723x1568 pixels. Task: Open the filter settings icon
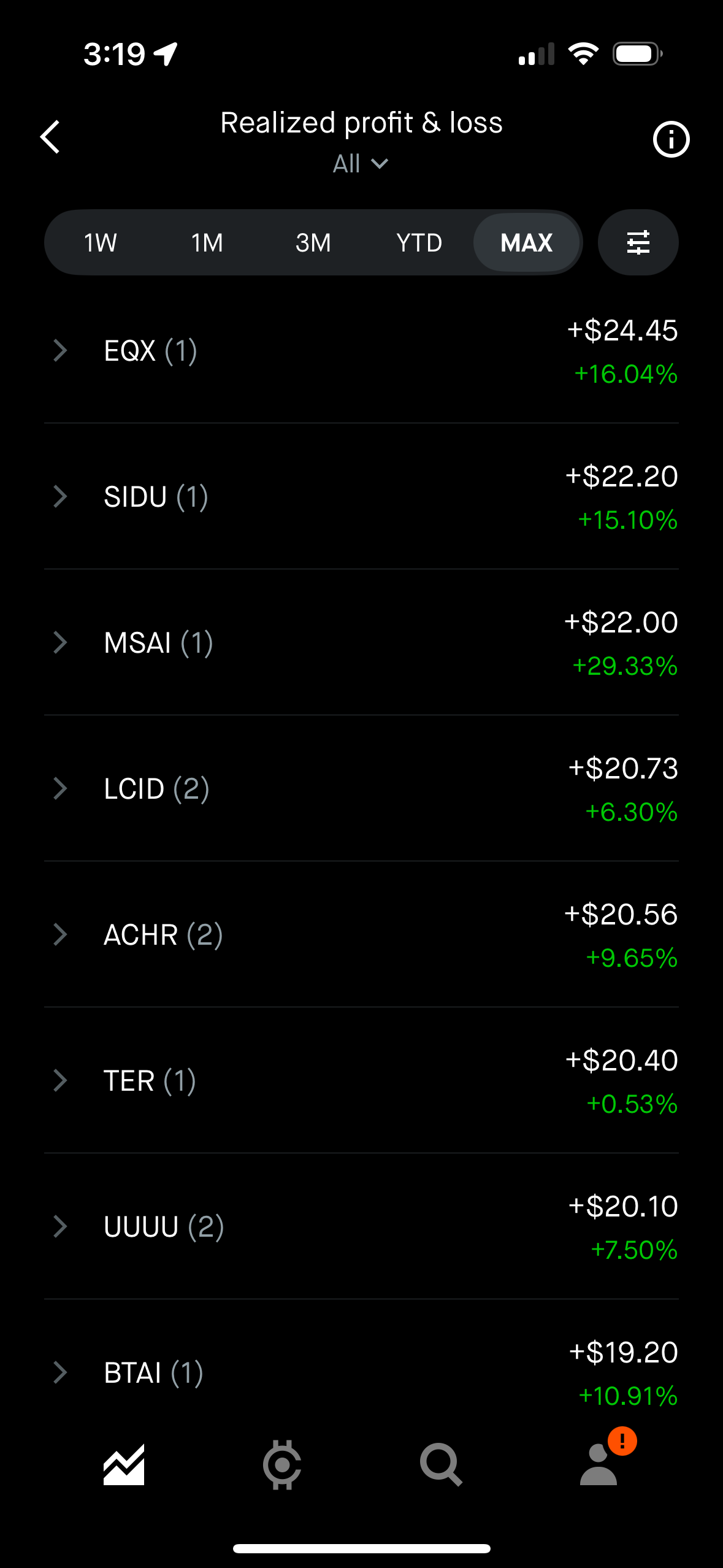pos(638,242)
